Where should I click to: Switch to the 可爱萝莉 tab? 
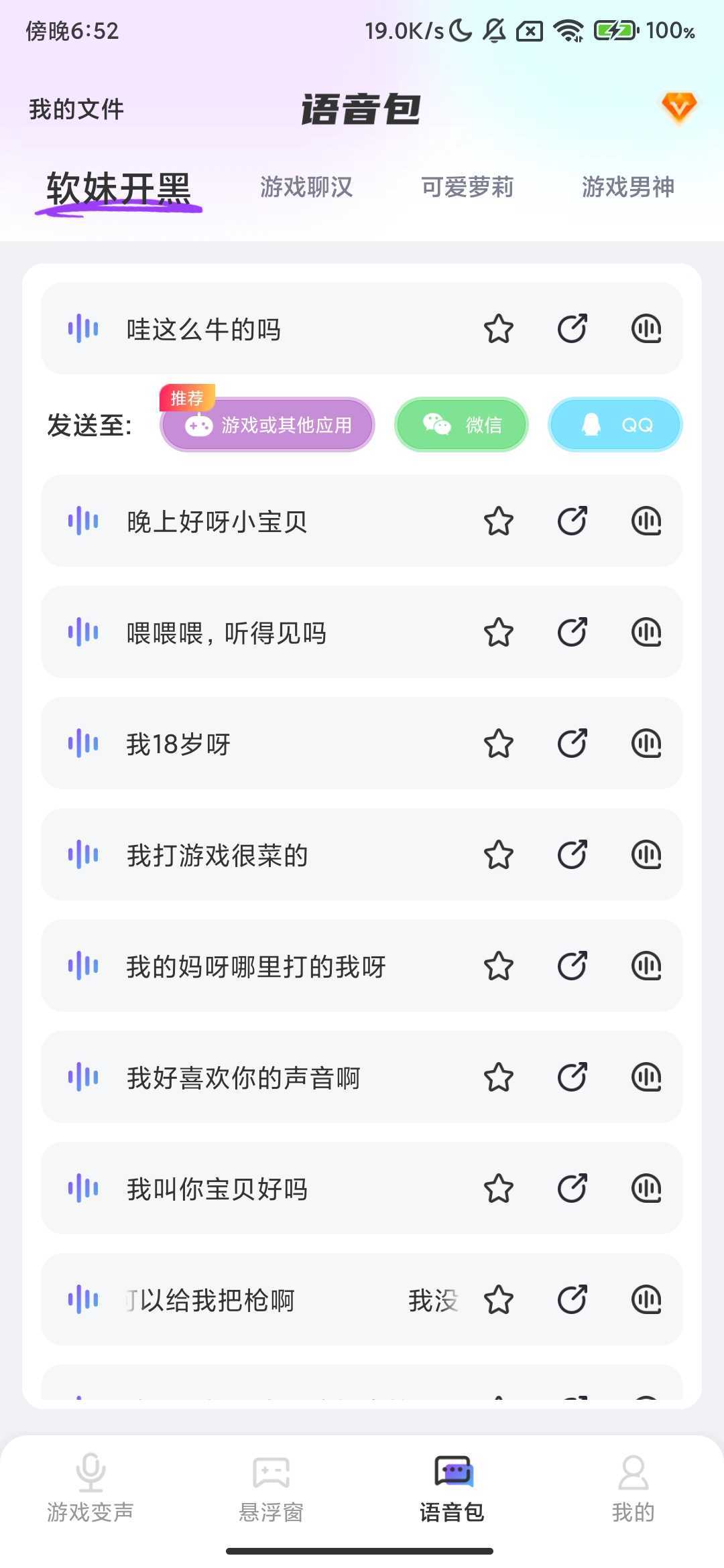click(x=467, y=187)
